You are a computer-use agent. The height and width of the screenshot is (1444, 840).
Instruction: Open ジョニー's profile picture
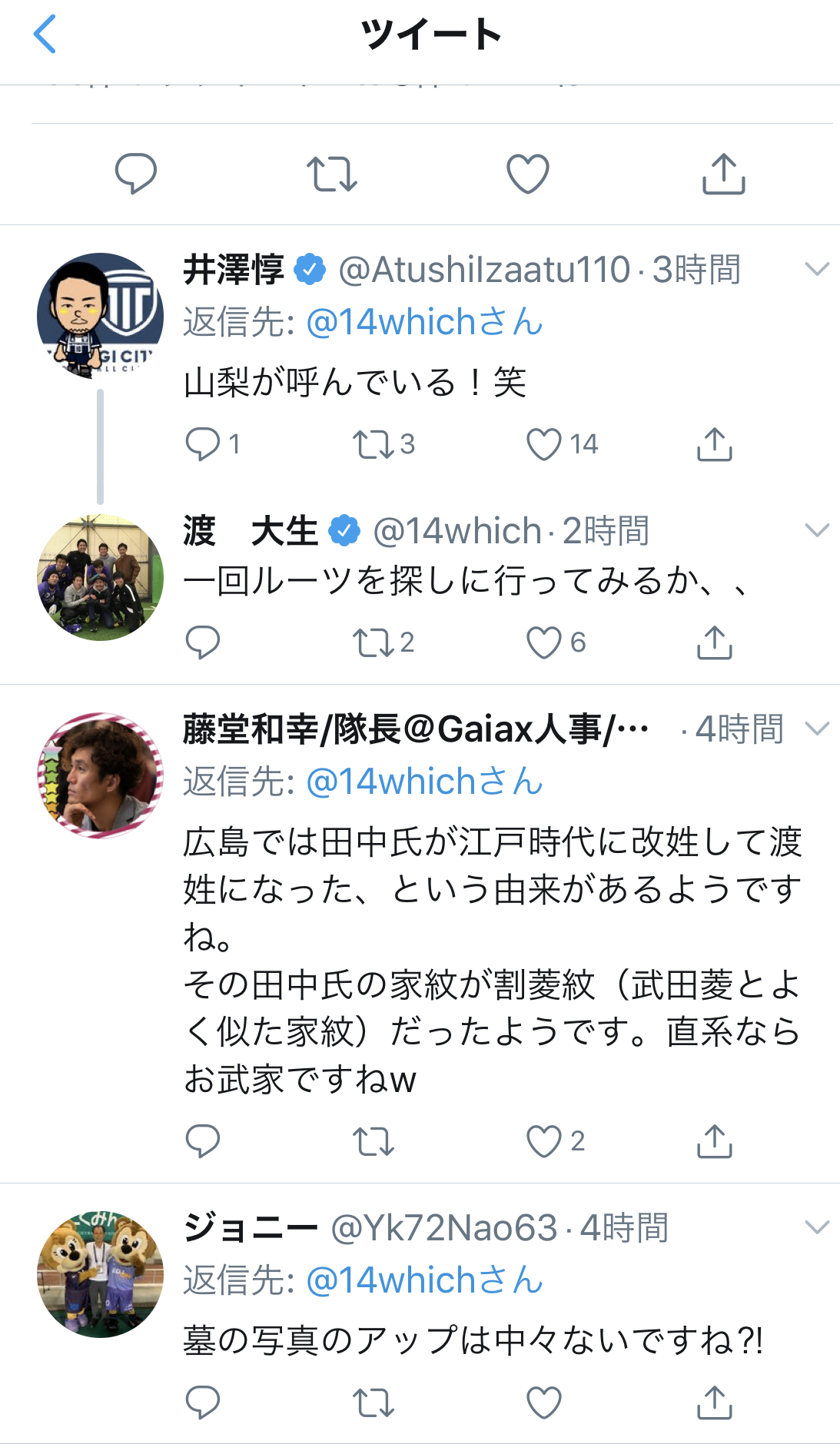pyautogui.click(x=100, y=1274)
